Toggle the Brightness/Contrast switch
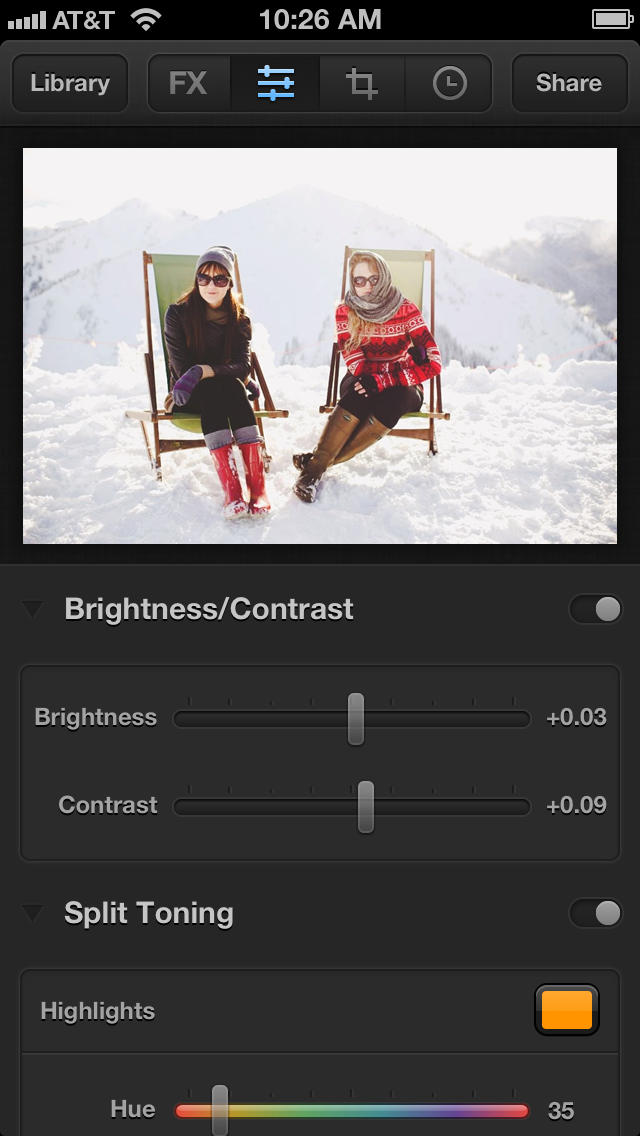 pos(595,609)
